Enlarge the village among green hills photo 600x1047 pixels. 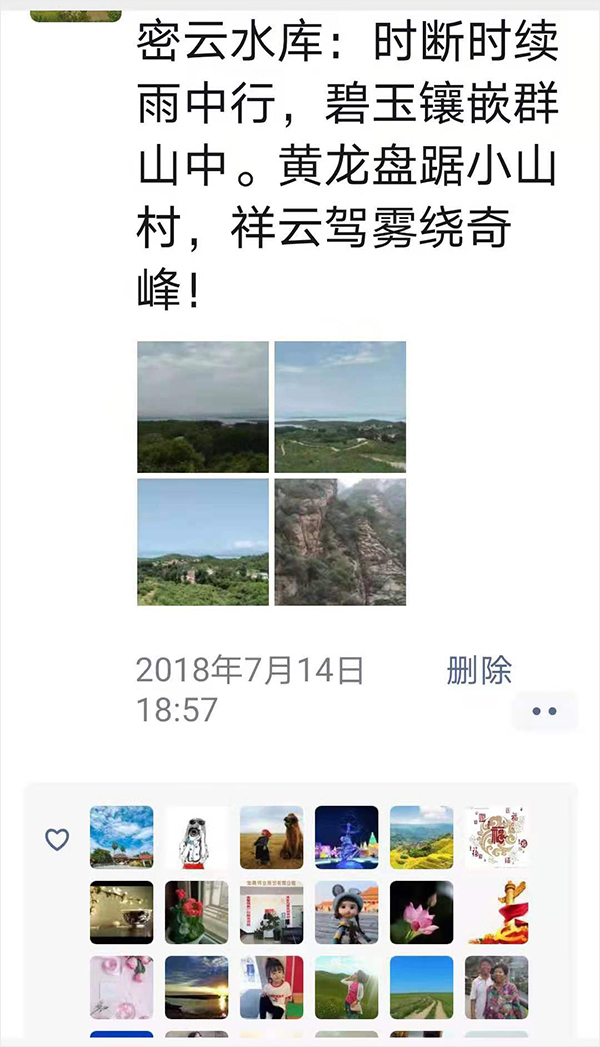203,542
